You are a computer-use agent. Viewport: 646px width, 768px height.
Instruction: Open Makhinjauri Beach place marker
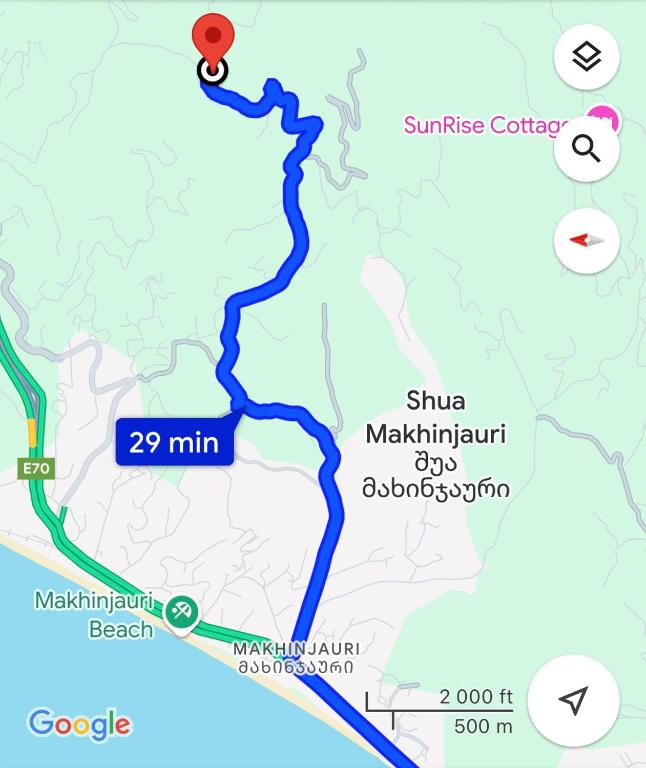coord(181,611)
